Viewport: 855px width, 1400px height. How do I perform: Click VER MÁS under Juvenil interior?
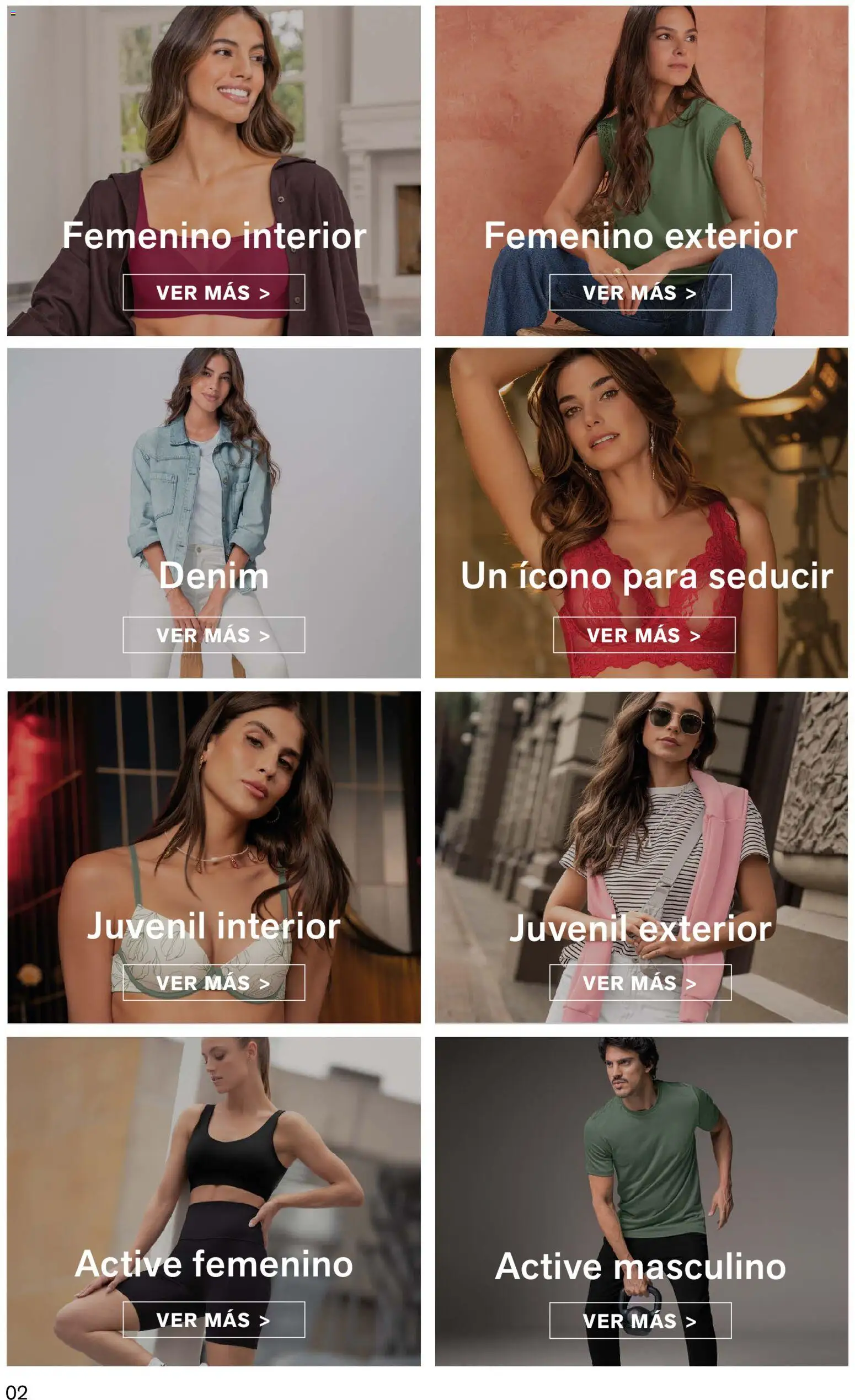click(215, 981)
